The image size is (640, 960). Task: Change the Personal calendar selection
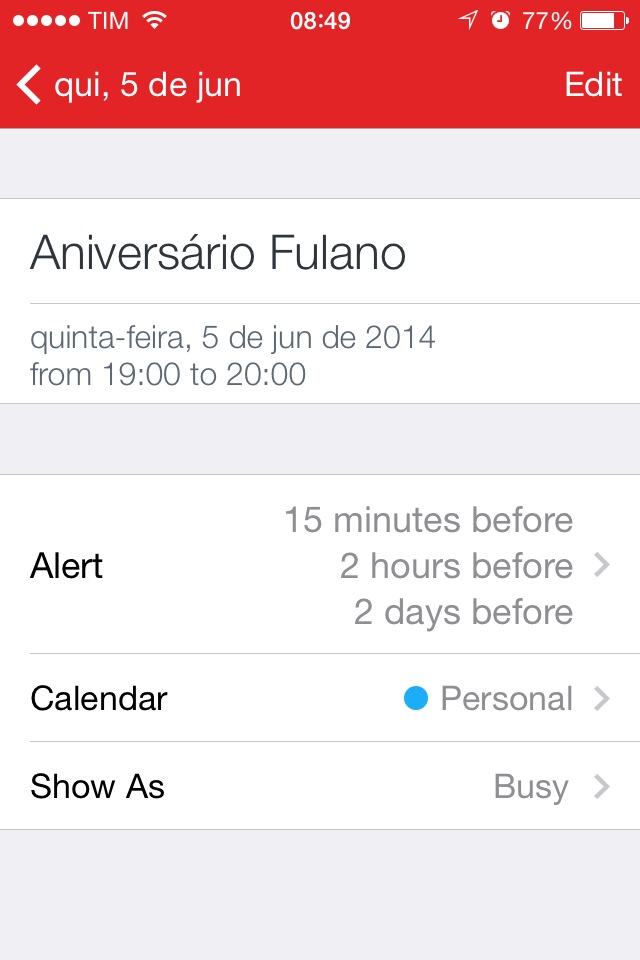320,698
